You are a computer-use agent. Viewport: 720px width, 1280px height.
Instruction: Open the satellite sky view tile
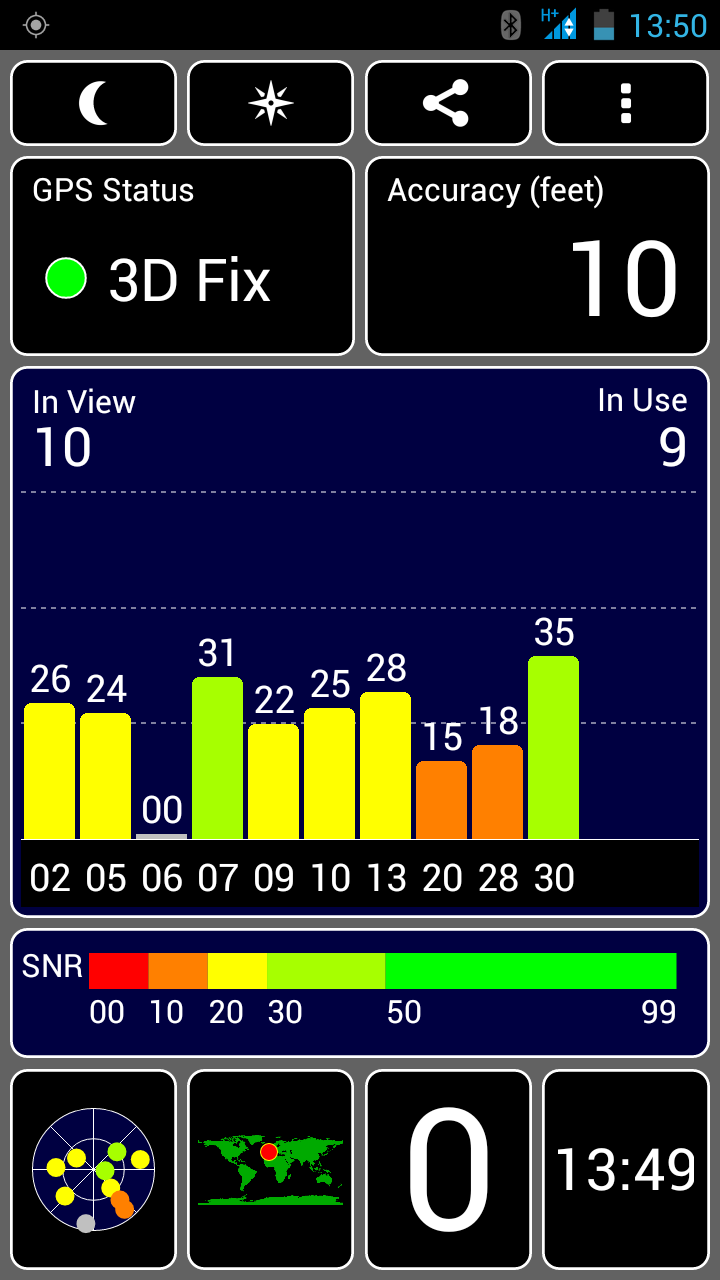click(93, 1170)
